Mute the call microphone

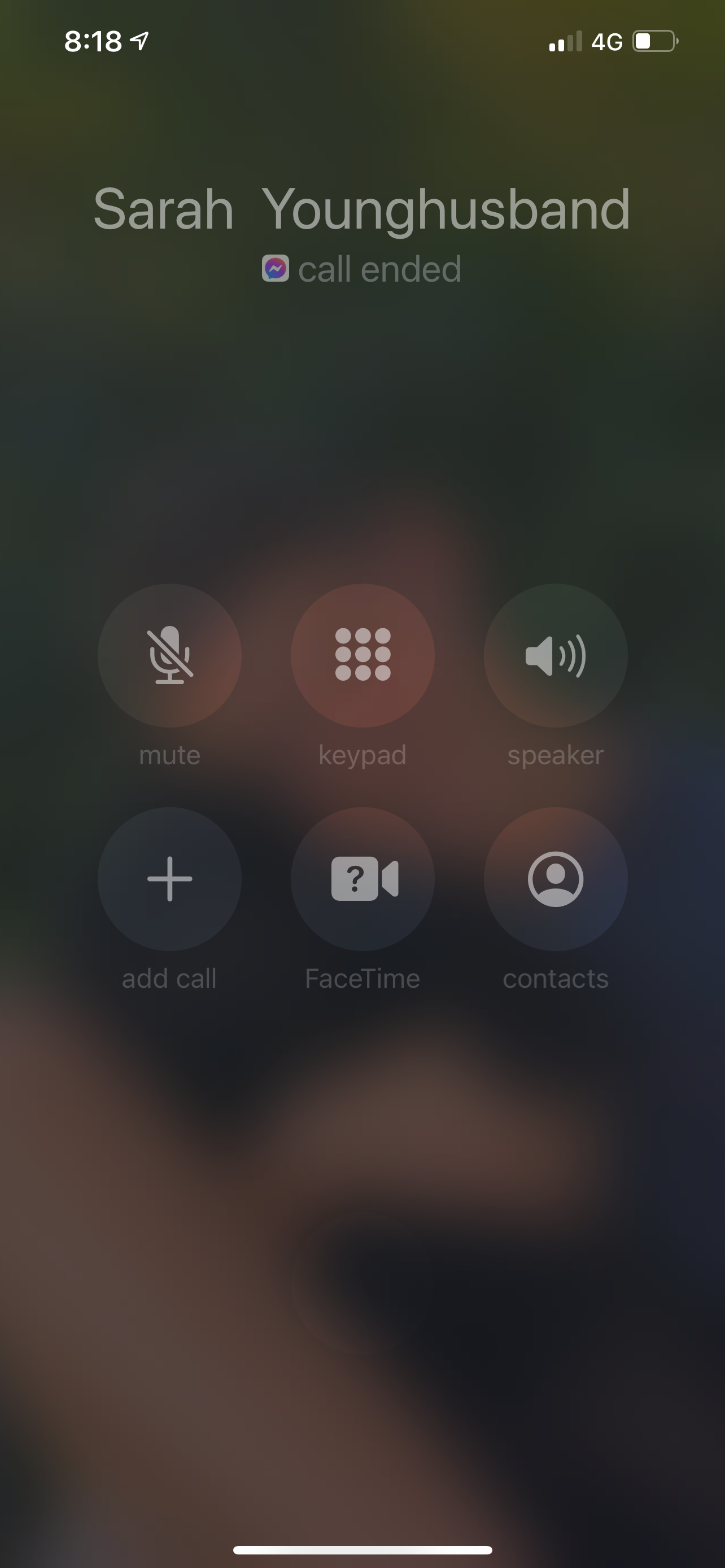point(169,655)
